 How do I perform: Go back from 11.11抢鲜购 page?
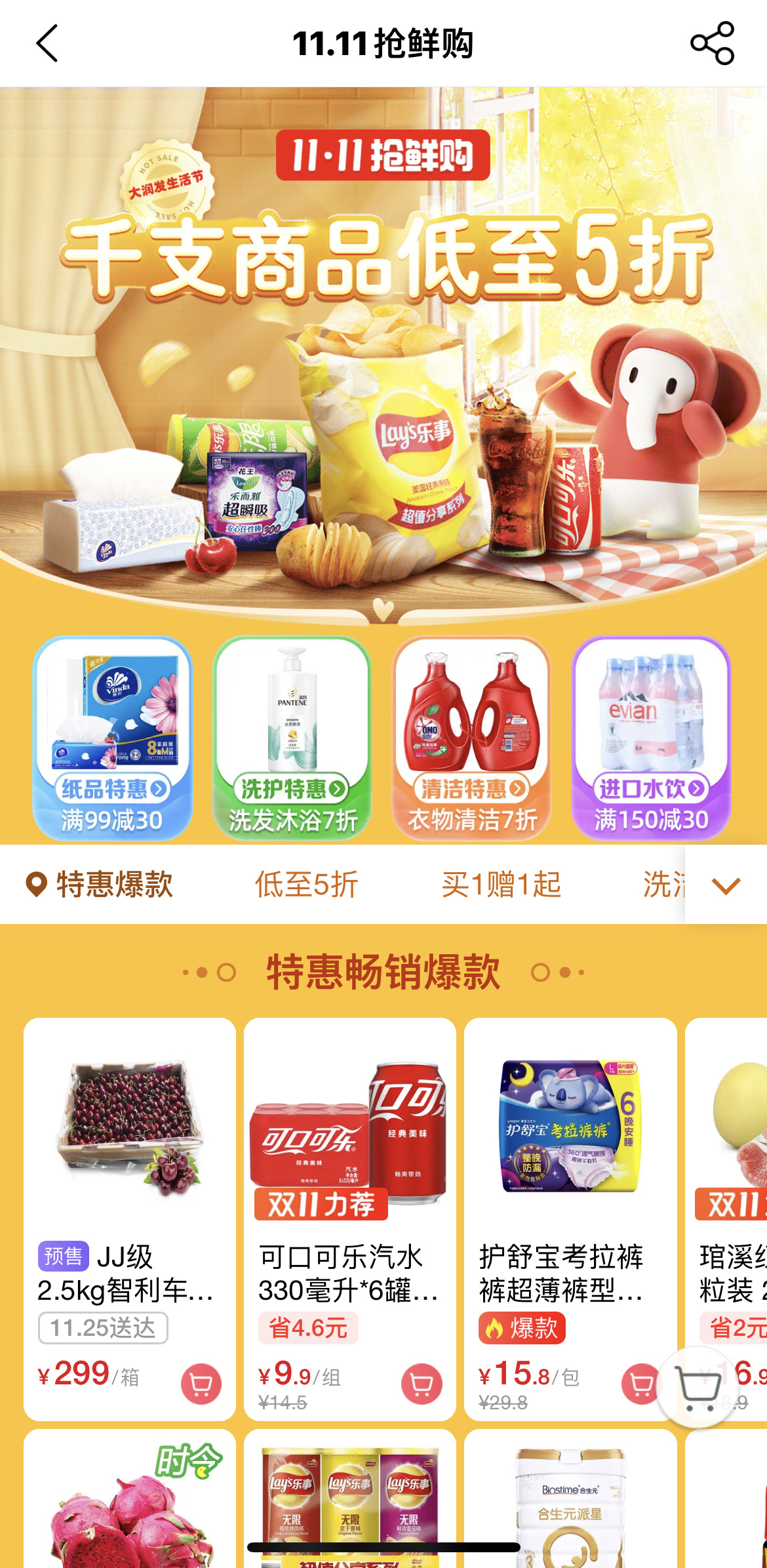tap(47, 44)
